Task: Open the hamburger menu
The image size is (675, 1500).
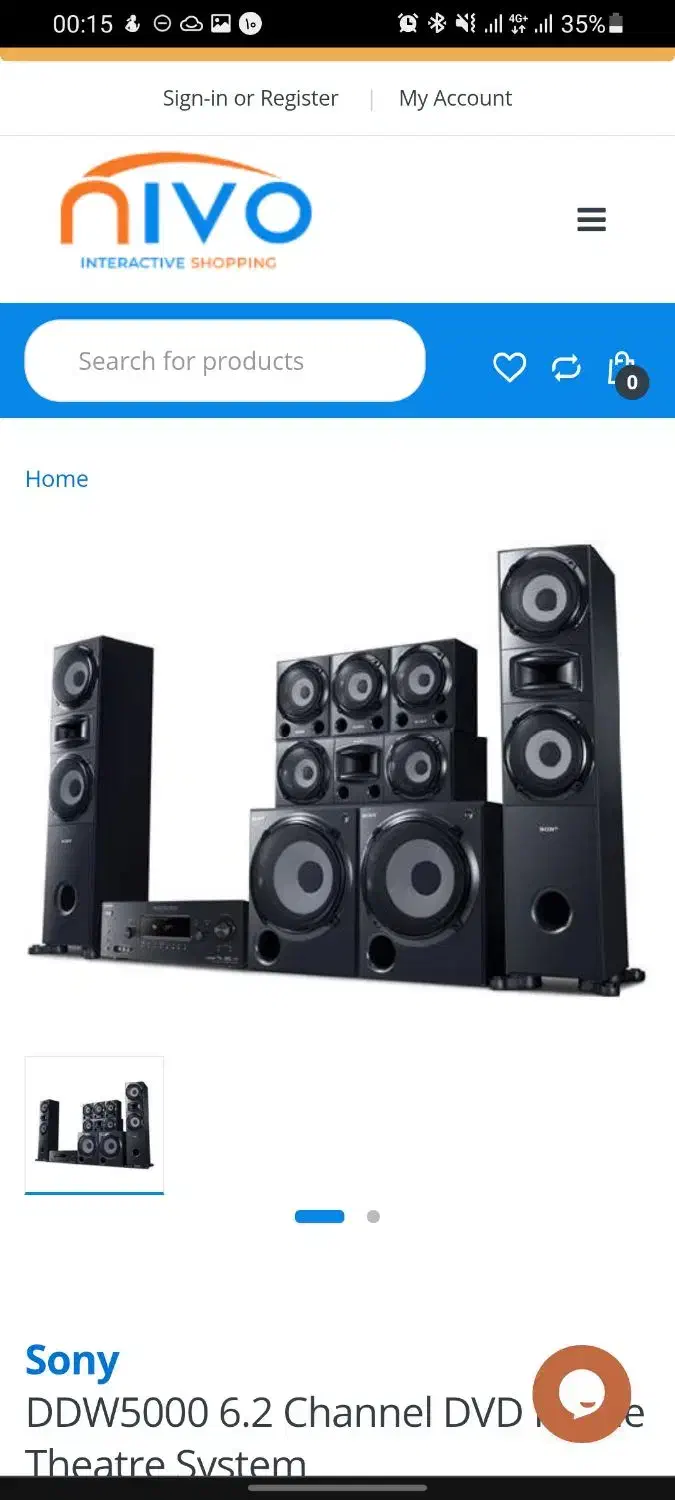Action: (591, 219)
